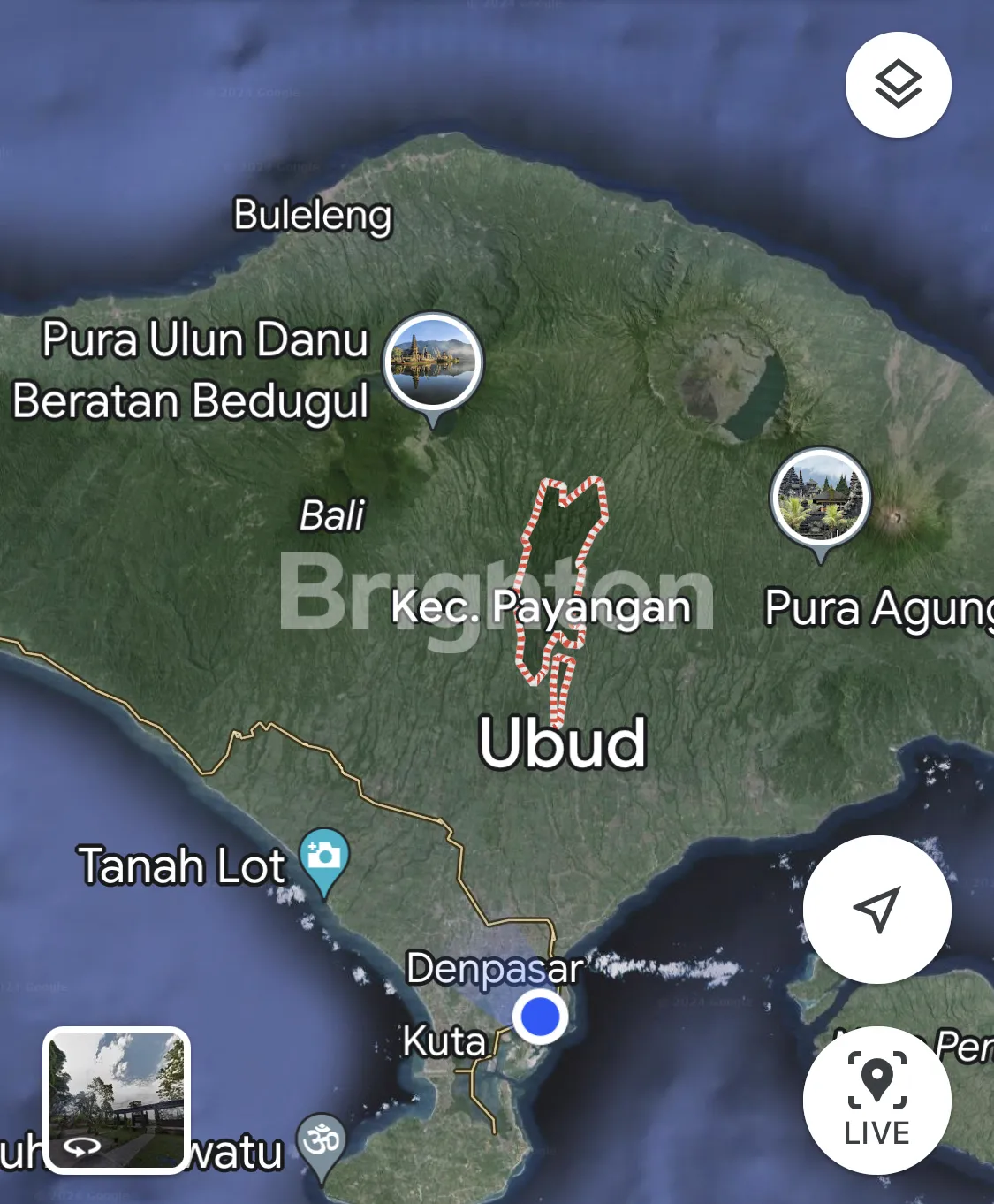Open the Street View preview thumbnail
The width and height of the screenshot is (994, 1204).
[117, 1100]
